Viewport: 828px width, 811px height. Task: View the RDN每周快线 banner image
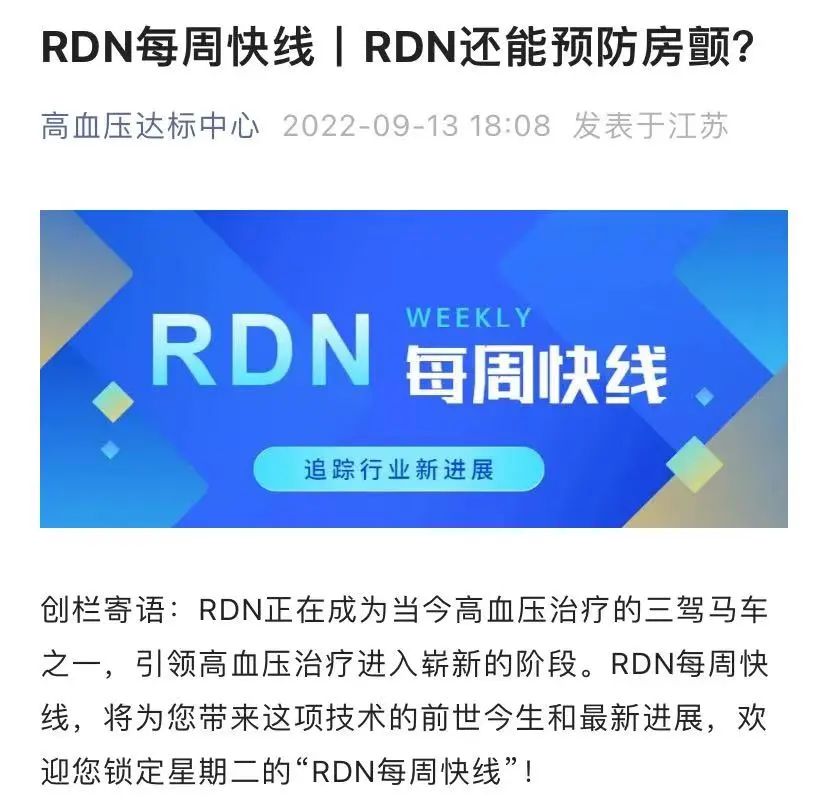pyautogui.click(x=413, y=368)
